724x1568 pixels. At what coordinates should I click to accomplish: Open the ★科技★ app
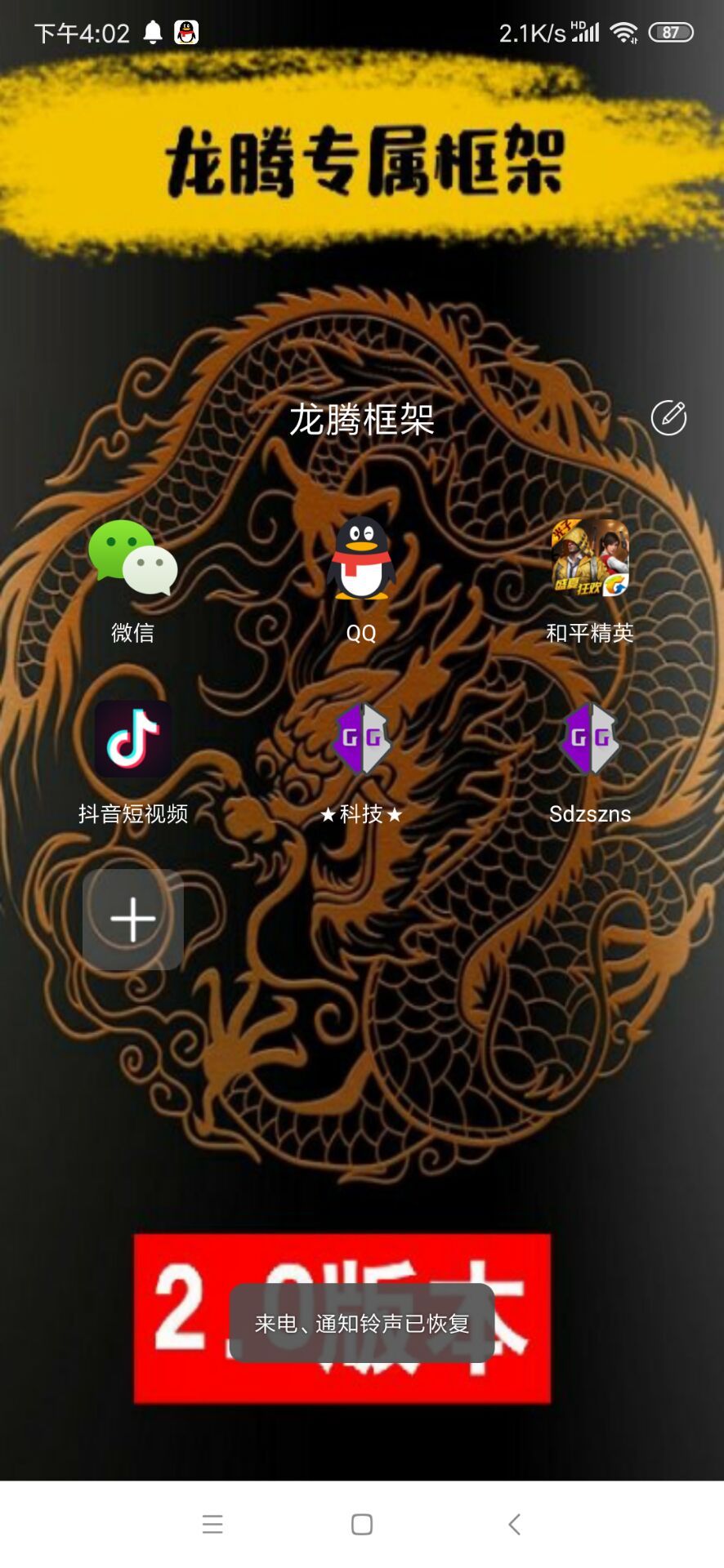click(x=361, y=740)
